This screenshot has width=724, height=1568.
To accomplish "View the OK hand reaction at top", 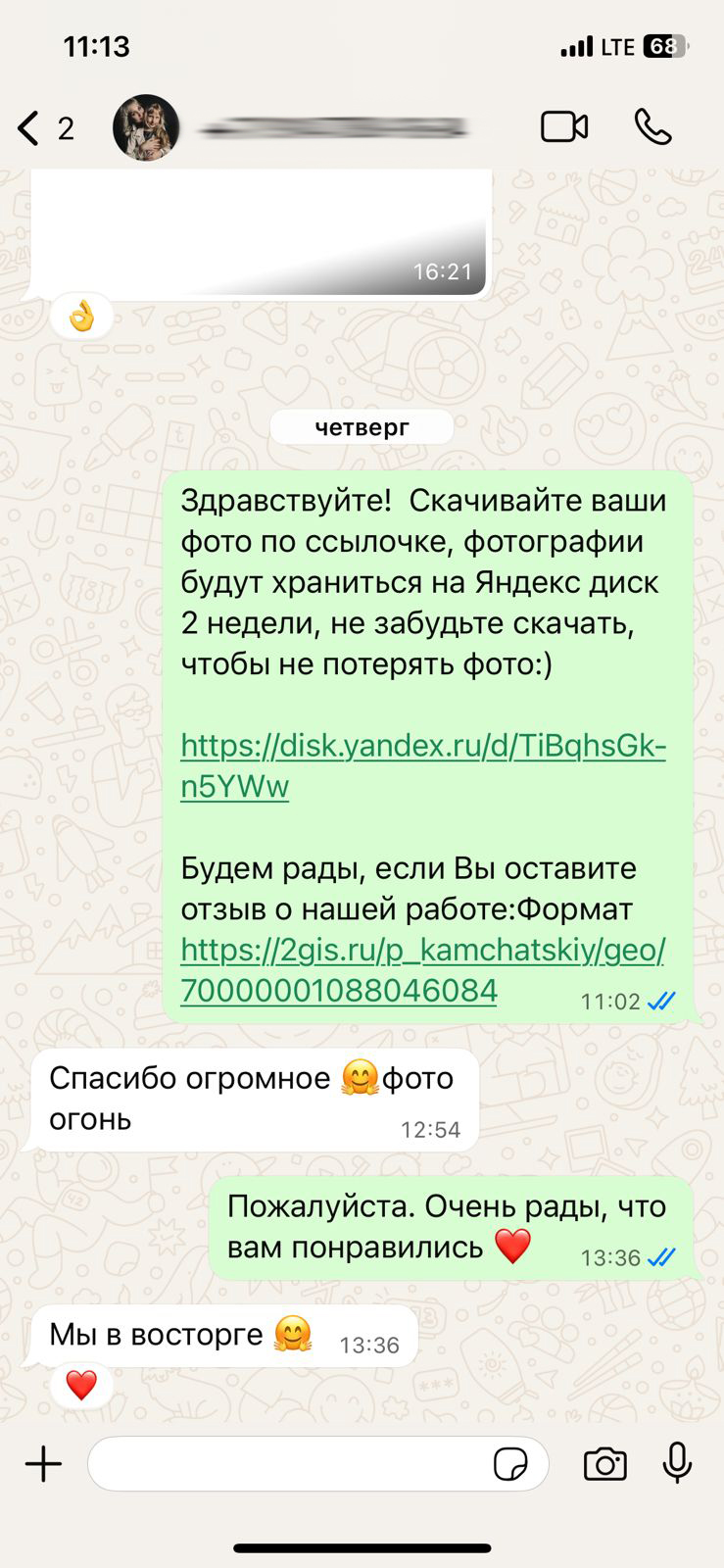I will (x=81, y=317).
